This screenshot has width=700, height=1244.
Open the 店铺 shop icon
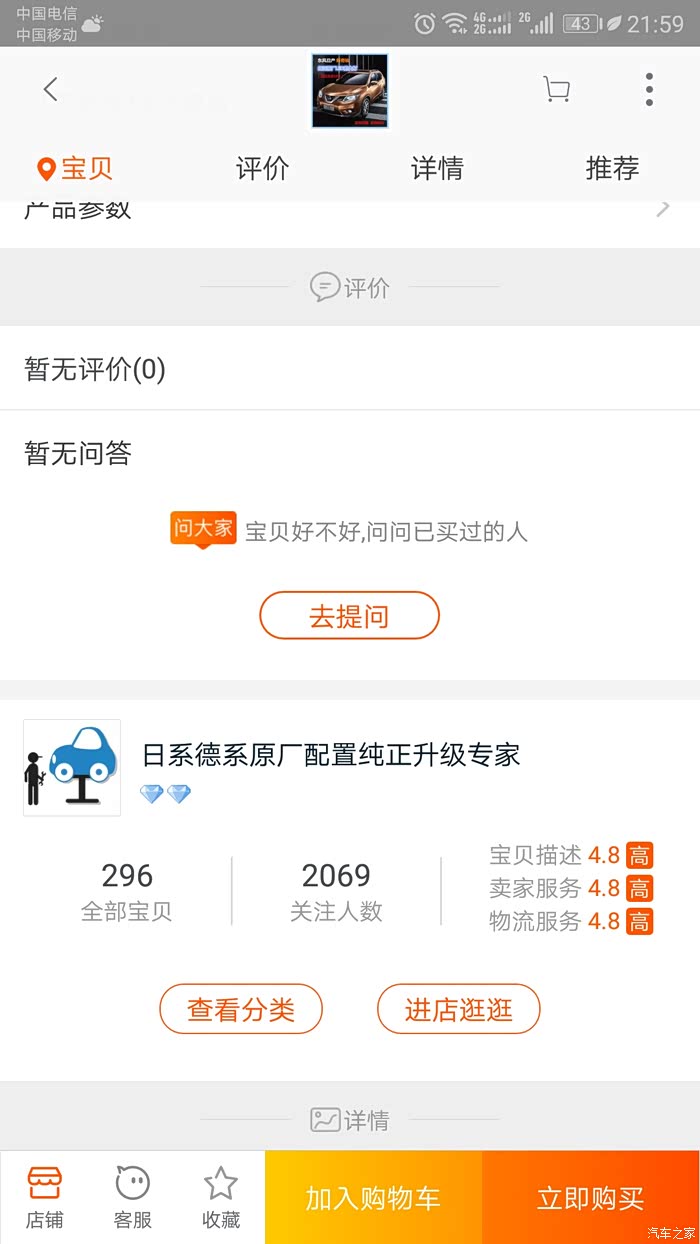(44, 1196)
